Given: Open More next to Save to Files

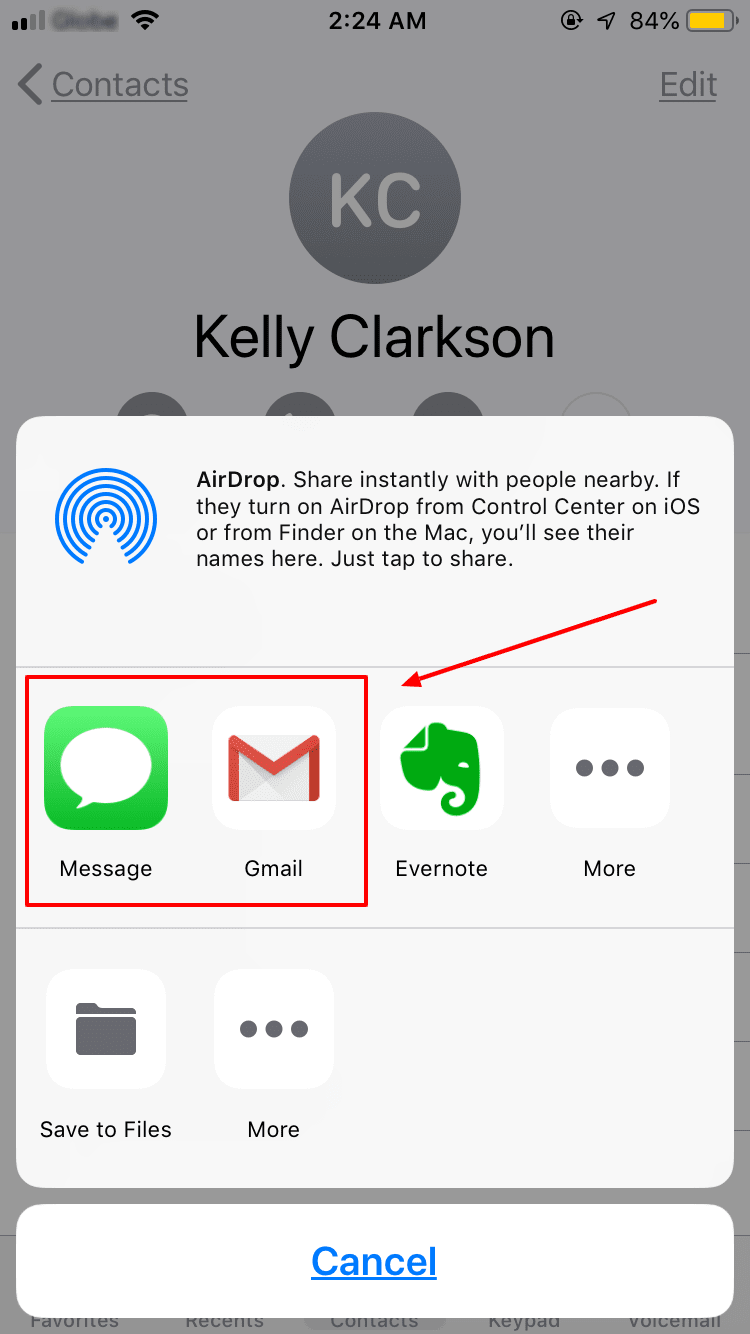Looking at the screenshot, I should (x=274, y=1029).
